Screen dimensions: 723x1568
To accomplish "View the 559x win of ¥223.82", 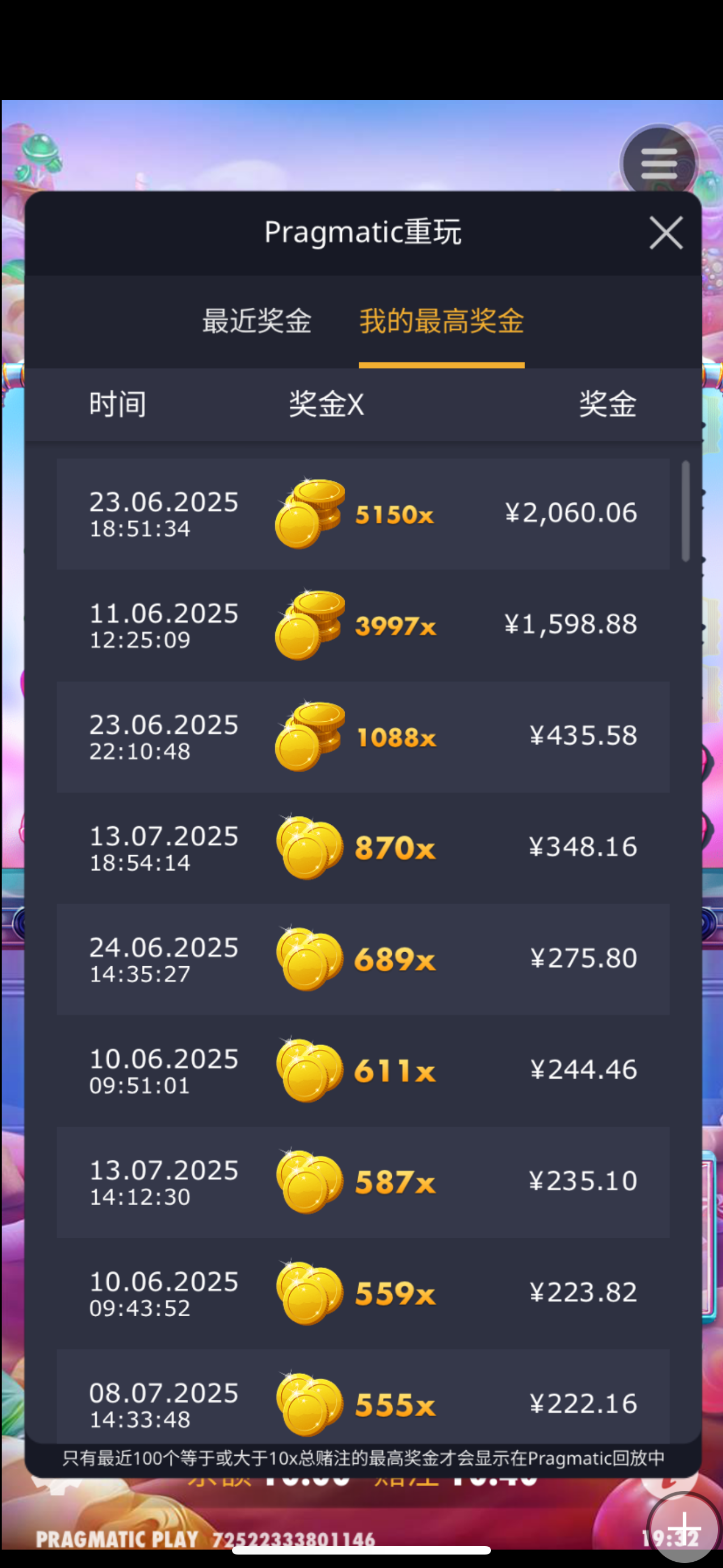I will 363,1293.
